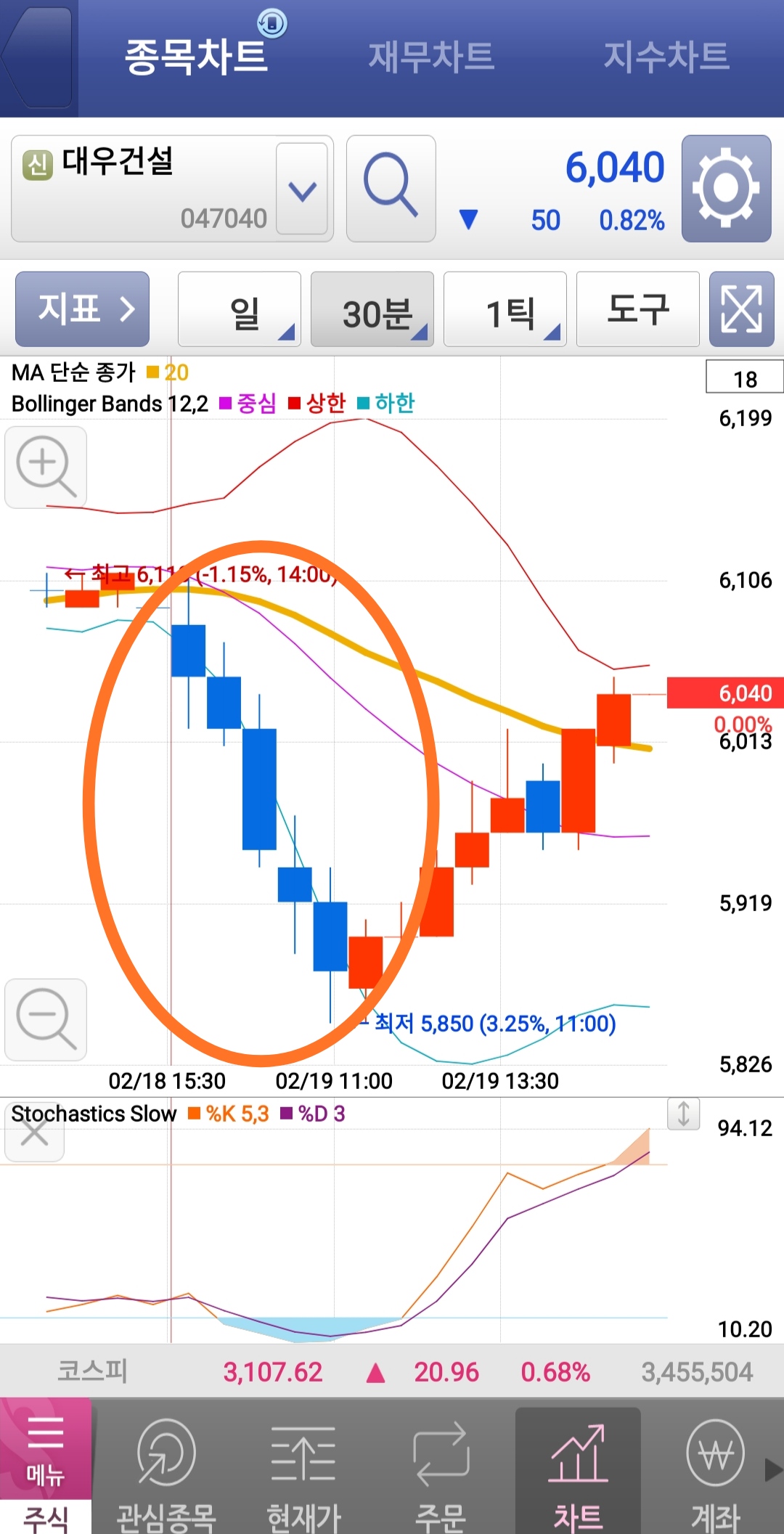This screenshot has height=1534, width=784.
Task: Zoom in on the chart
Action: click(x=46, y=467)
